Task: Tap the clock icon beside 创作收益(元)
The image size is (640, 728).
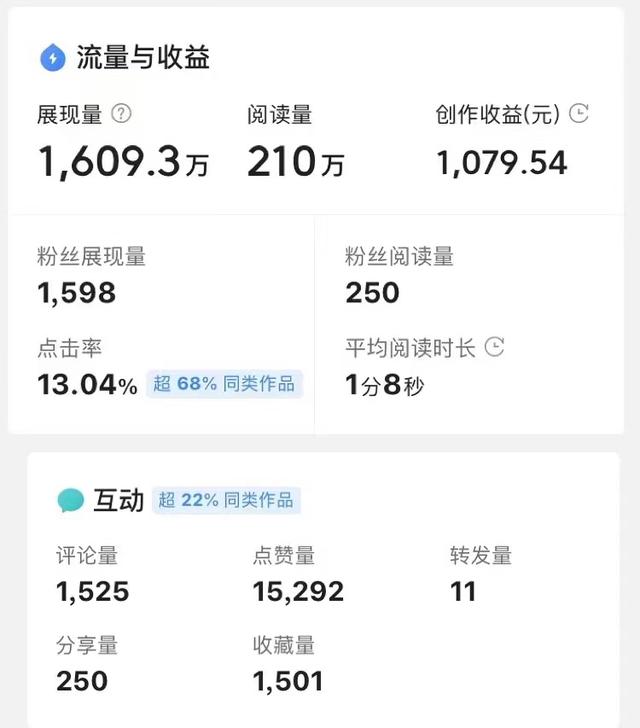Action: (578, 113)
